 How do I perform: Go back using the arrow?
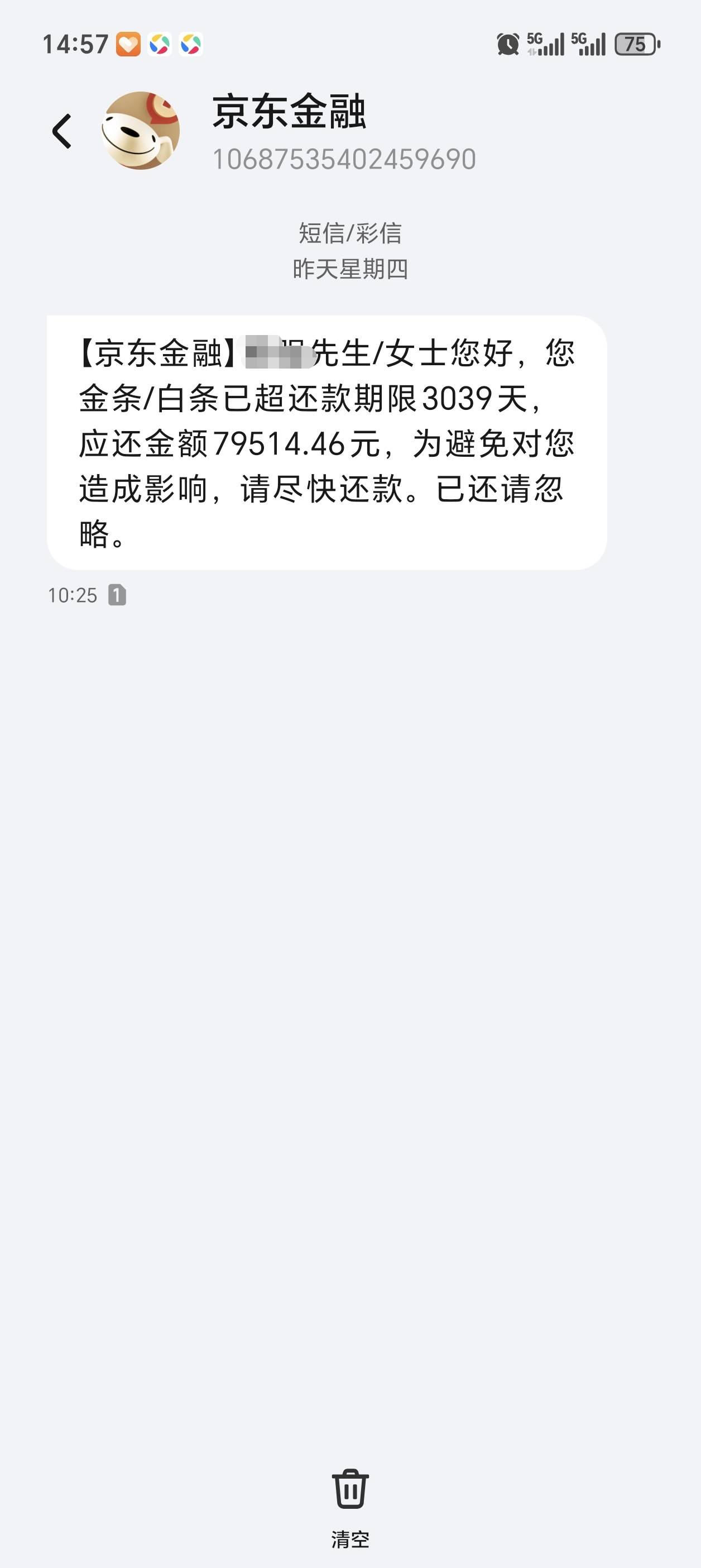click(62, 131)
